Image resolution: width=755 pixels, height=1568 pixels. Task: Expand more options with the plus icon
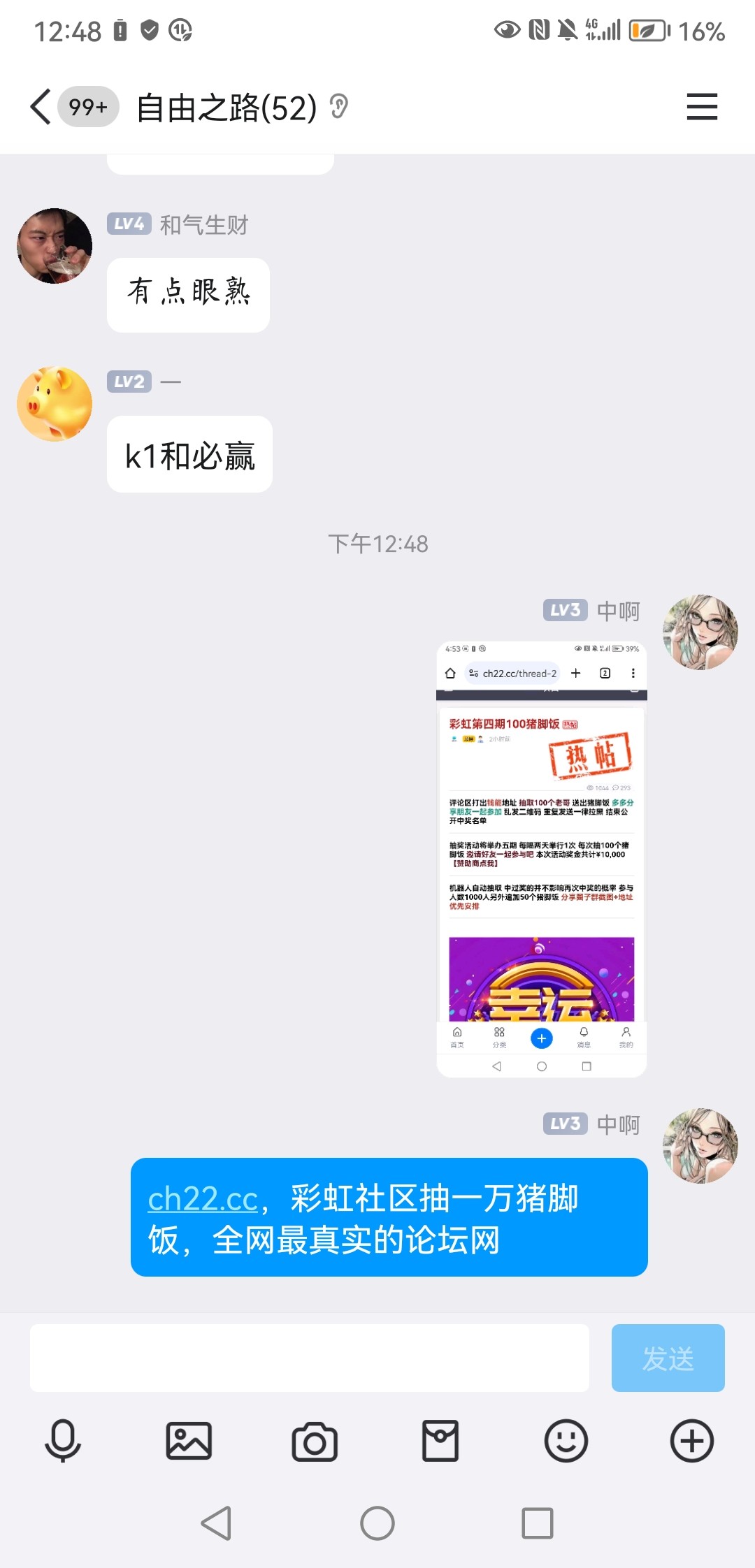[692, 1441]
